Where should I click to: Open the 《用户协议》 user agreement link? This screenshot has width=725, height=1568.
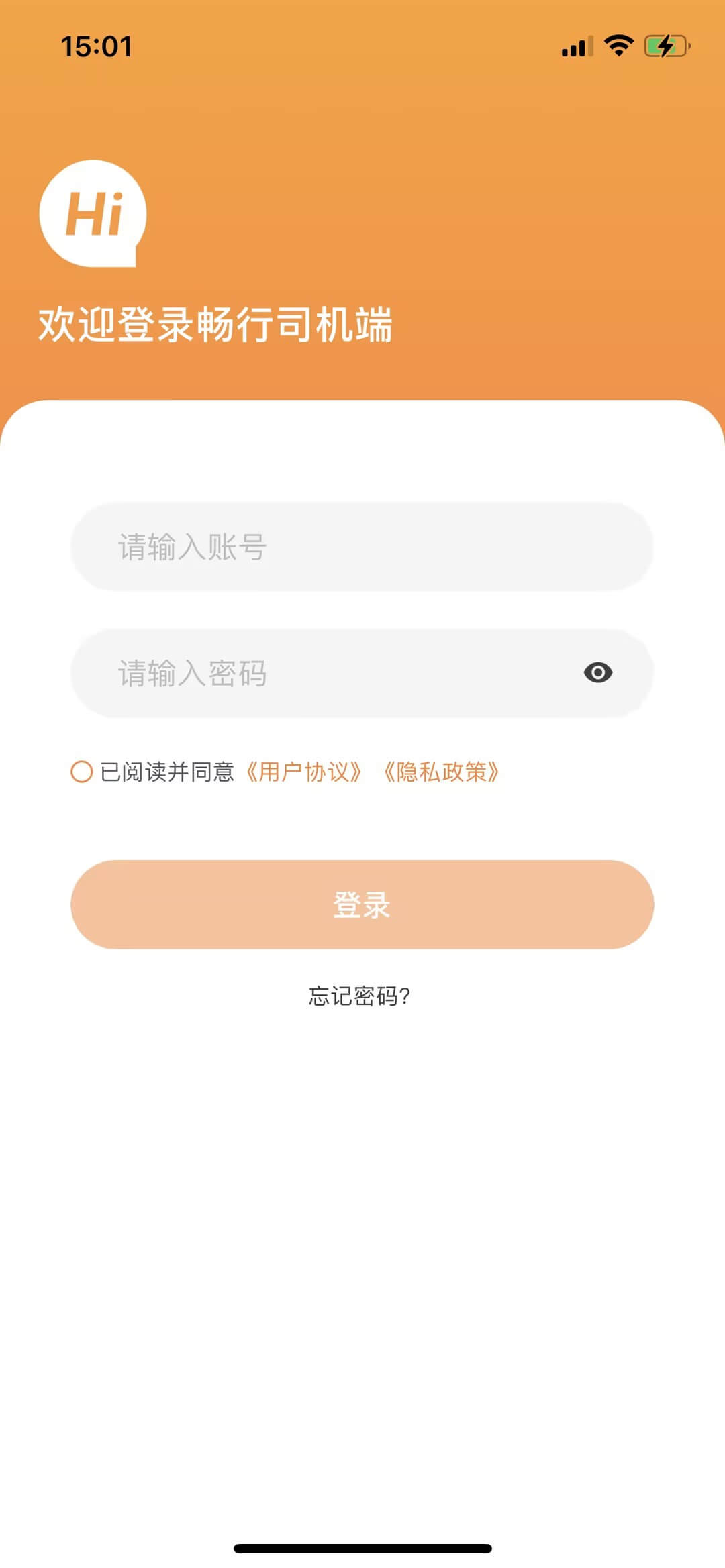tap(304, 772)
